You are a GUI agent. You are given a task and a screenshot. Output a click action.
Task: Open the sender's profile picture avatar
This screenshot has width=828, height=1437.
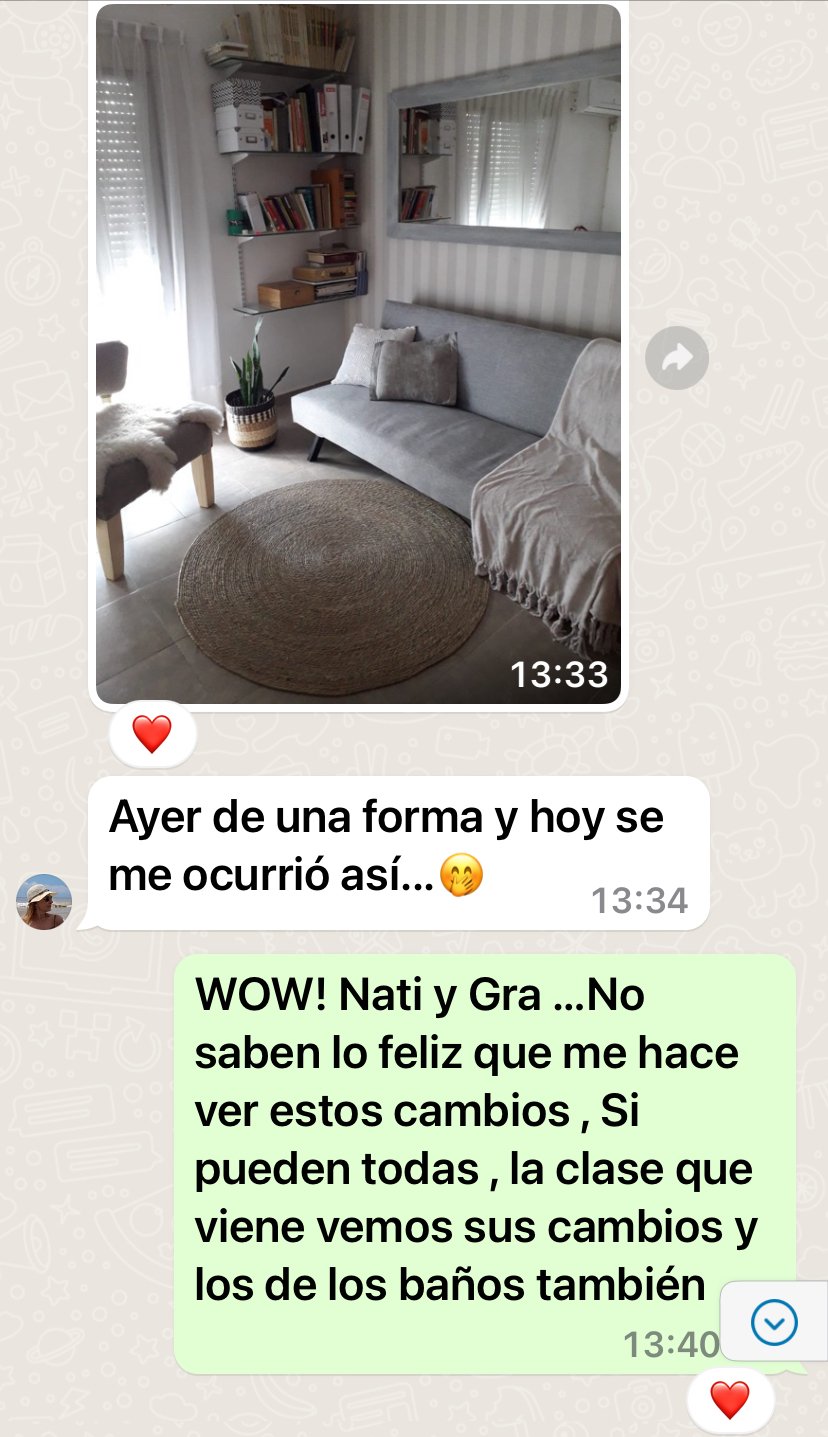44,902
